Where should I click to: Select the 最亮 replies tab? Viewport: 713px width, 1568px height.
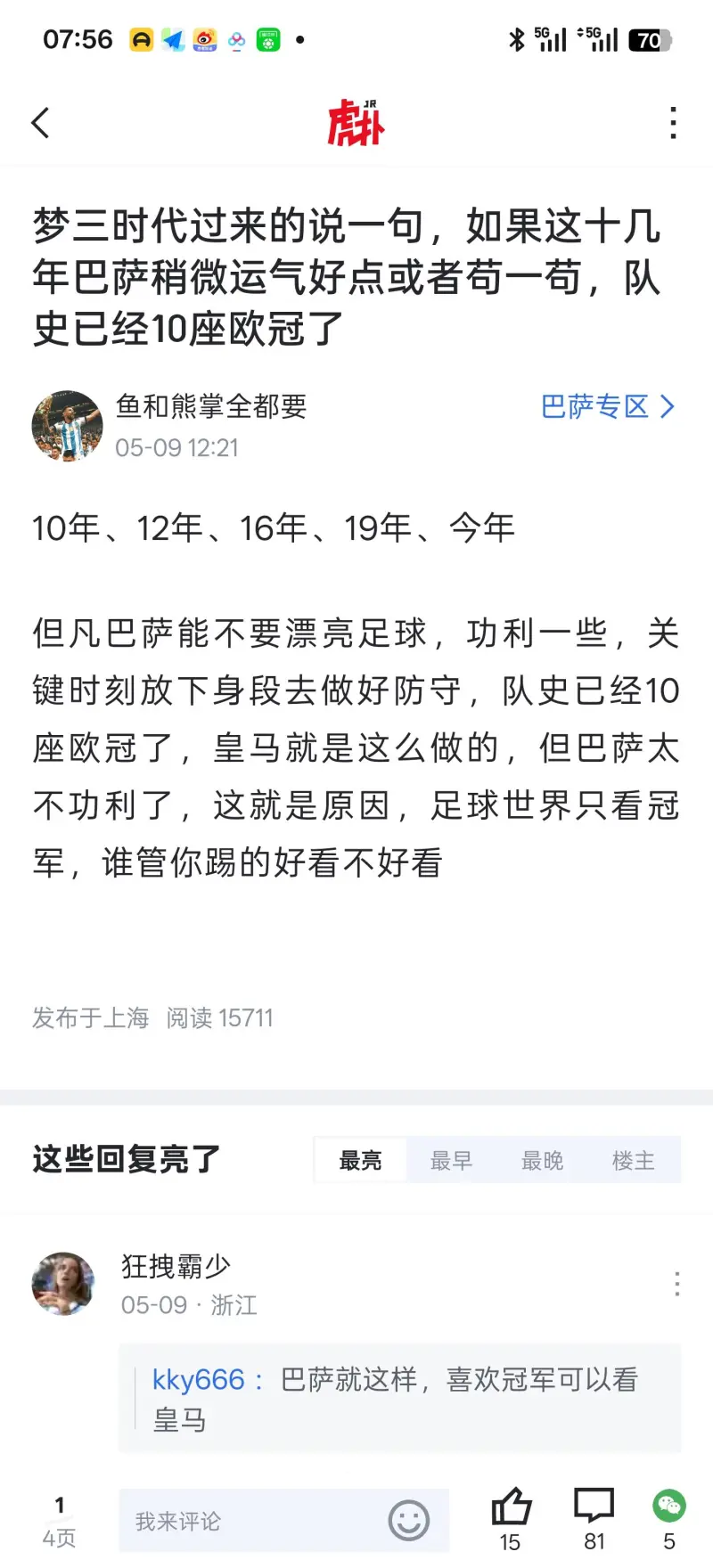[360, 1159]
